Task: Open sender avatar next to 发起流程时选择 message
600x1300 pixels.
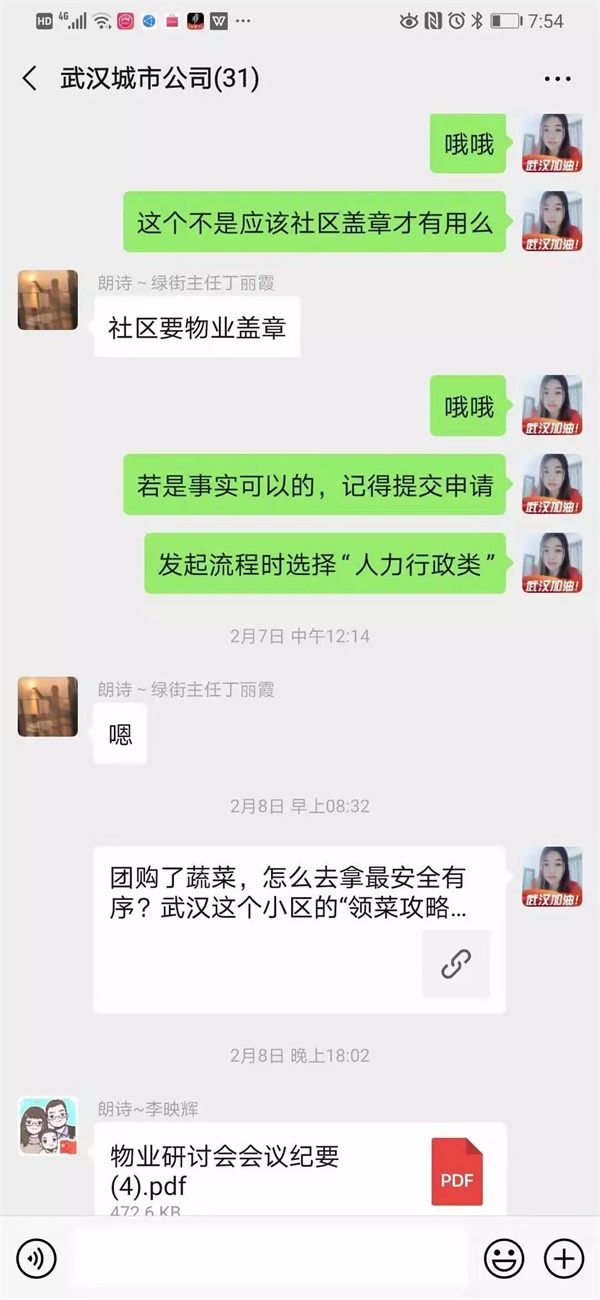Action: click(553, 563)
